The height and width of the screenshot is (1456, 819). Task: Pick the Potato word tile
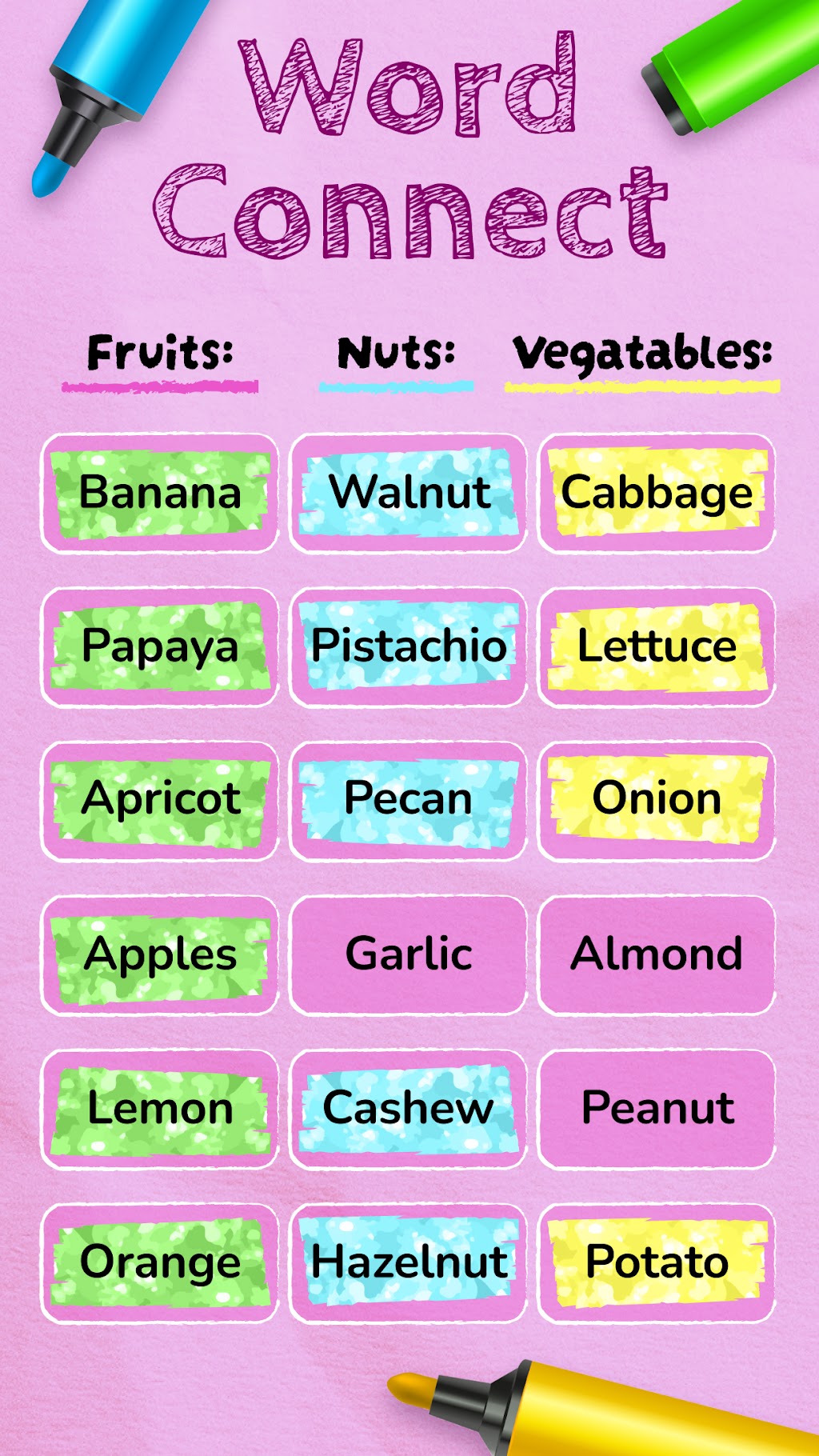point(657,1263)
